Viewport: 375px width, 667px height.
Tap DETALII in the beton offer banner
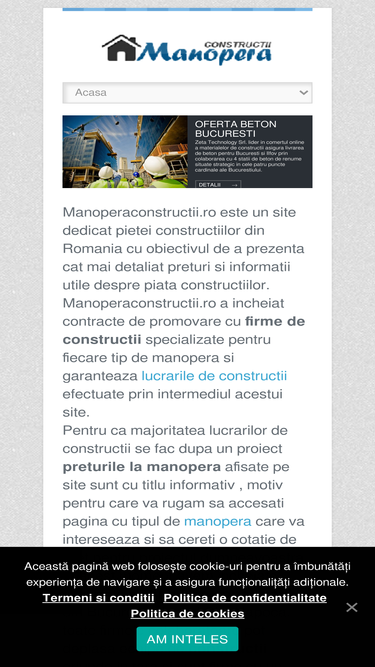click(218, 185)
